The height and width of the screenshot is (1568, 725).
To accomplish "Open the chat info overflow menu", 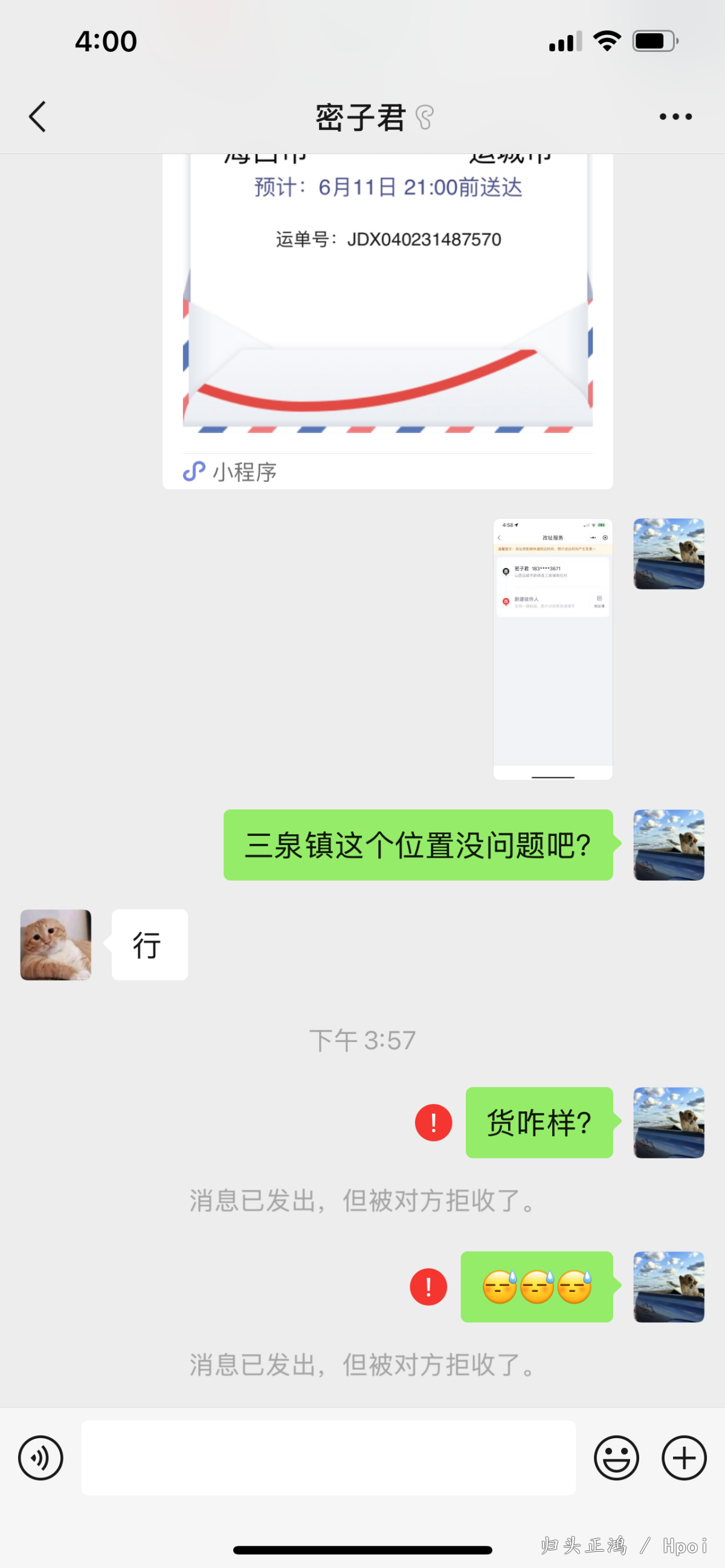I will (x=675, y=116).
